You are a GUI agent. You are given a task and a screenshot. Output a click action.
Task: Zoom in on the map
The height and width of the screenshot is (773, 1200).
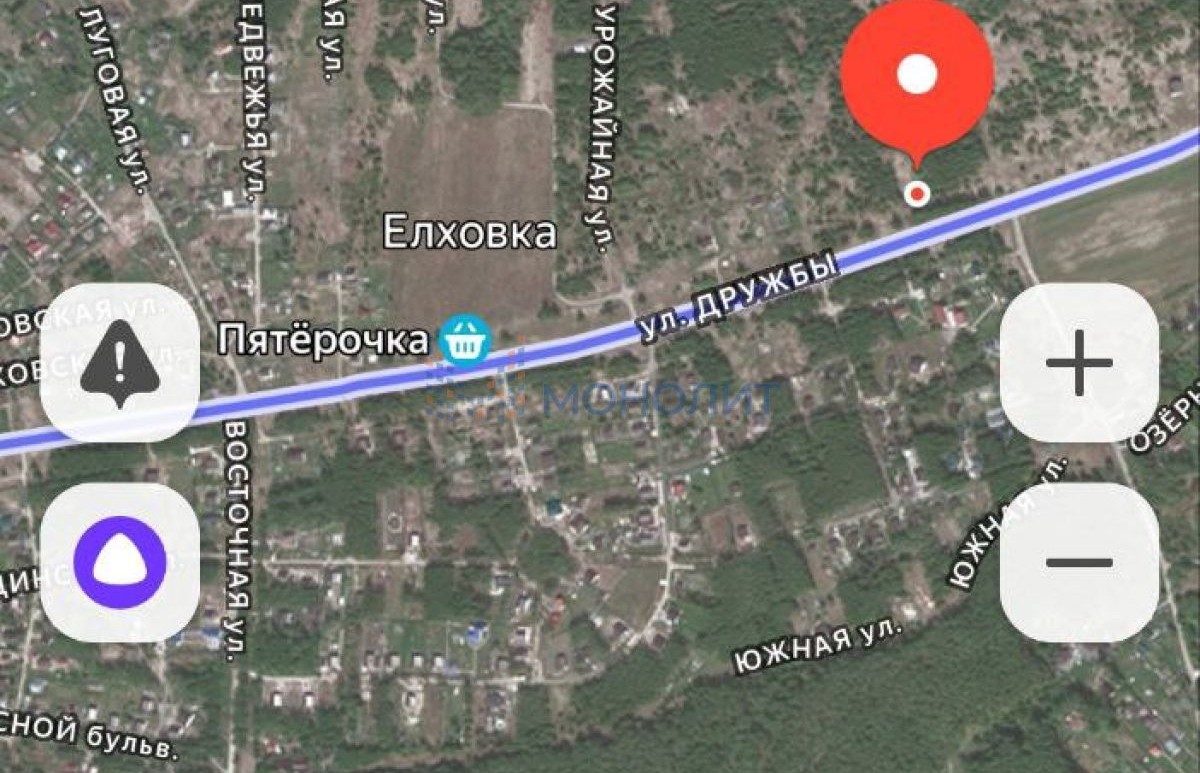(1079, 362)
